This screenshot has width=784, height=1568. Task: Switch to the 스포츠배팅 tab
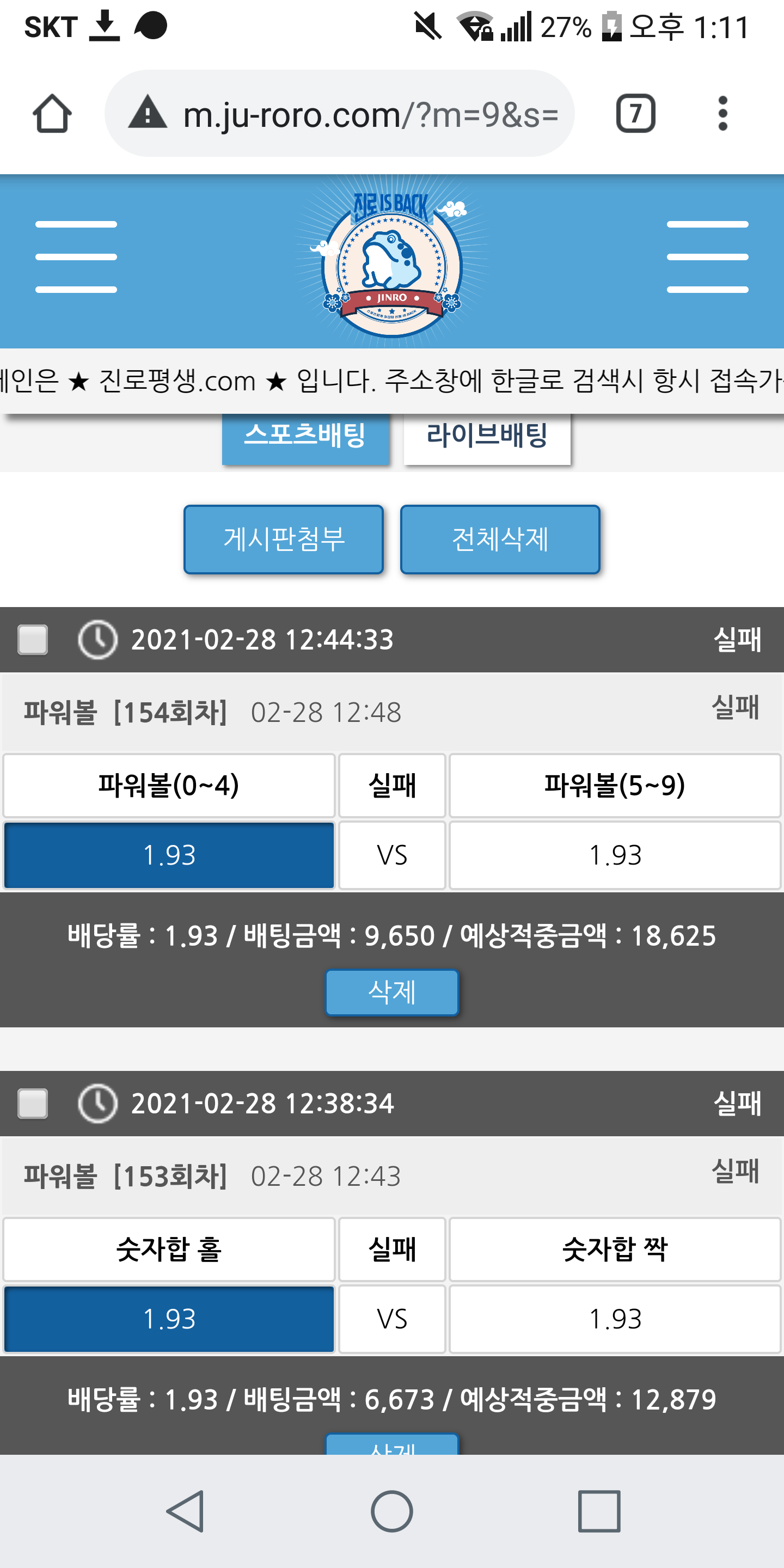[x=305, y=436]
